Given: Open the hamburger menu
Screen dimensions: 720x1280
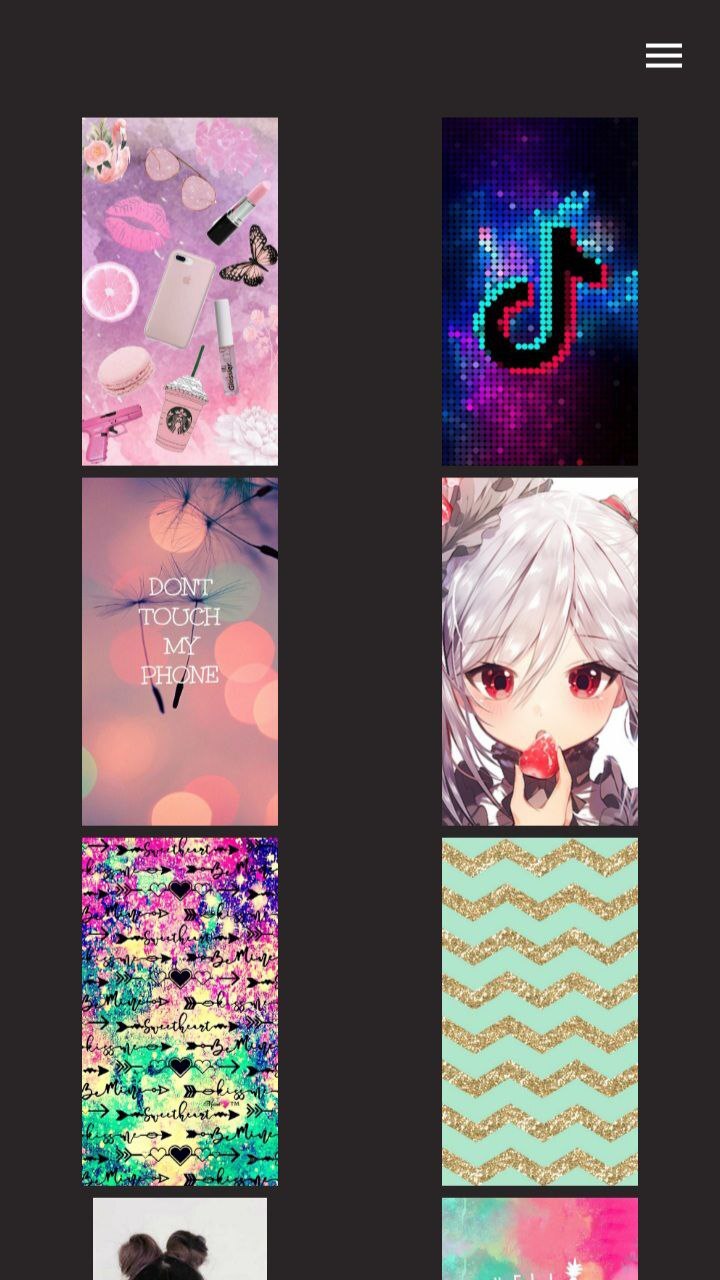Looking at the screenshot, I should click(664, 56).
